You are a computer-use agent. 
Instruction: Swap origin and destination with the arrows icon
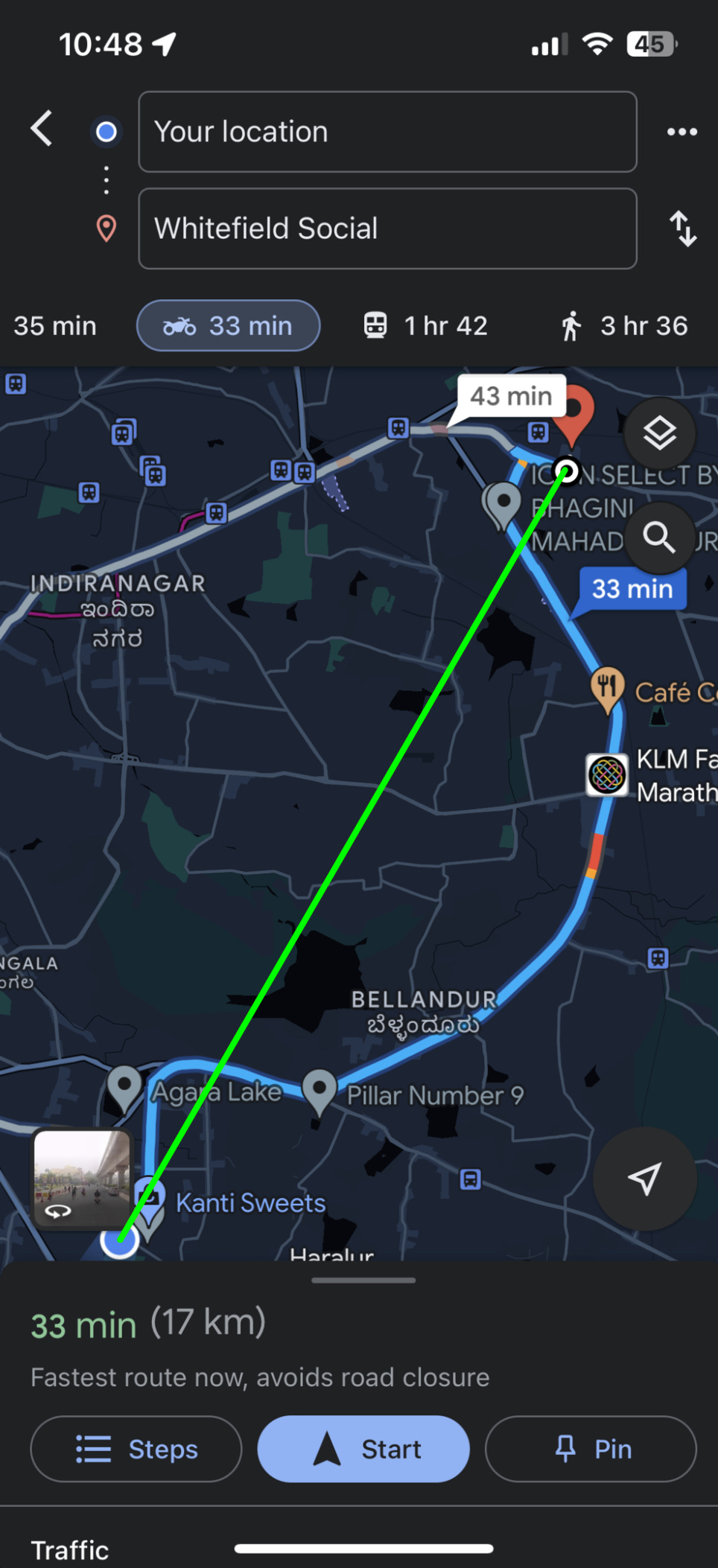point(682,229)
